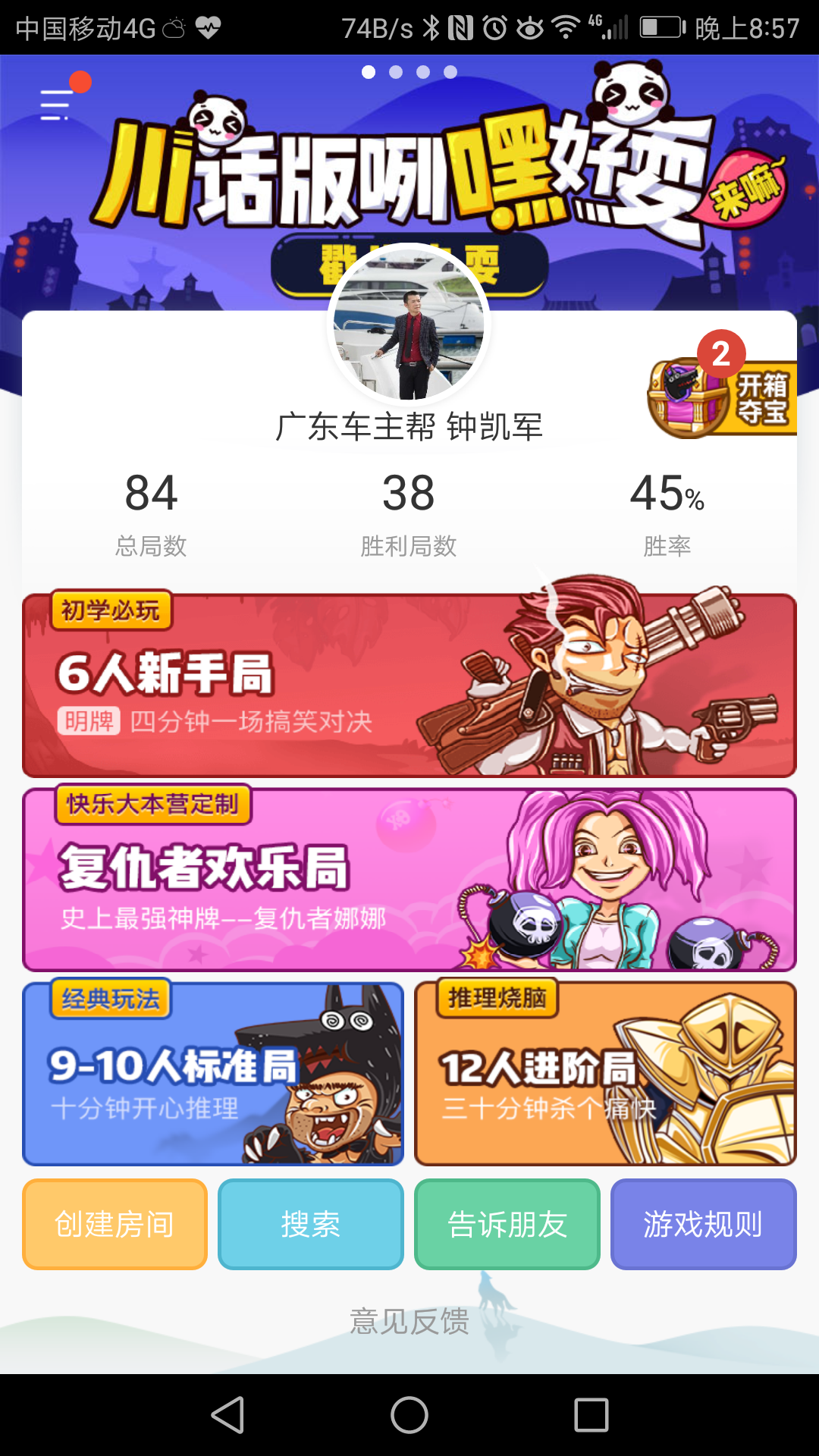Tap 创建房间 to create a room
The height and width of the screenshot is (1456, 819).
click(x=115, y=1224)
